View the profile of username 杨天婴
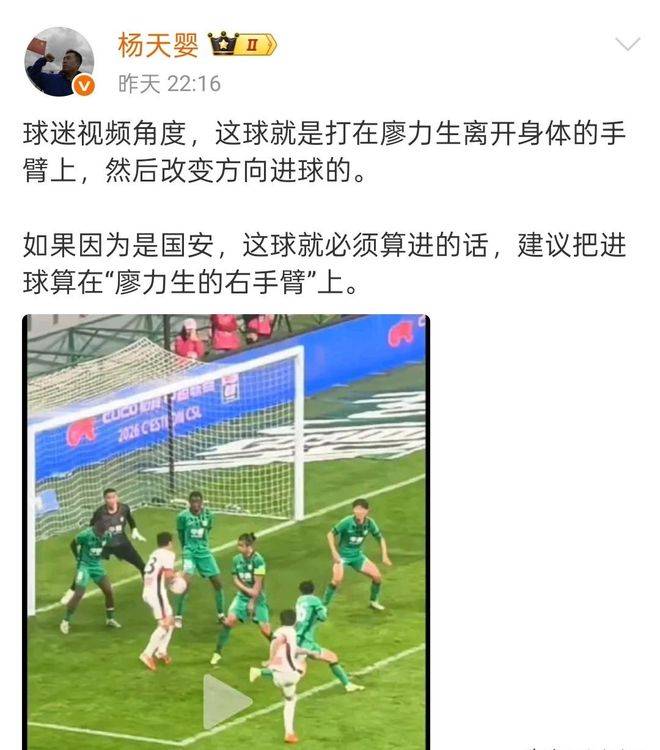The height and width of the screenshot is (750, 660). click(158, 45)
